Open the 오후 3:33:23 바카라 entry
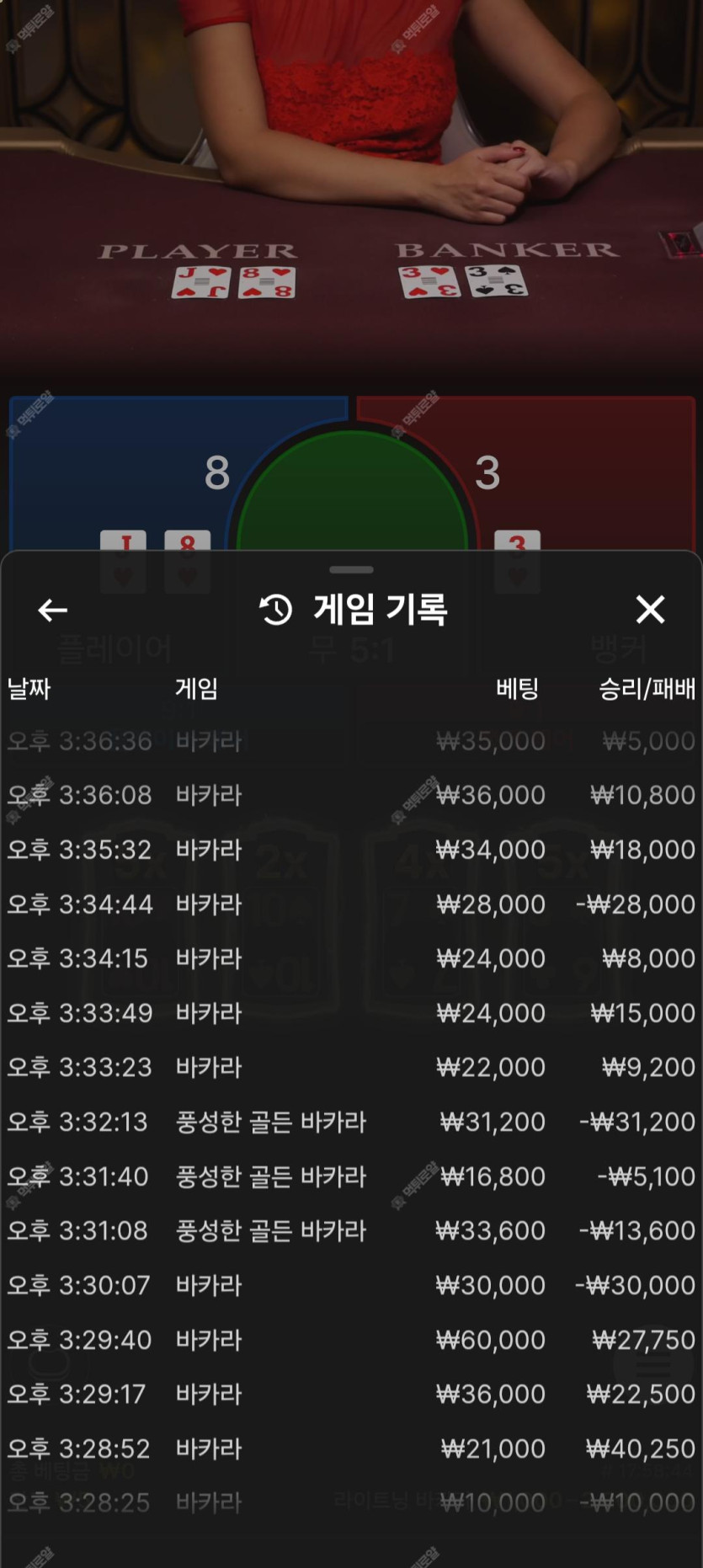This screenshot has width=703, height=1568. pyautogui.click(x=351, y=1067)
